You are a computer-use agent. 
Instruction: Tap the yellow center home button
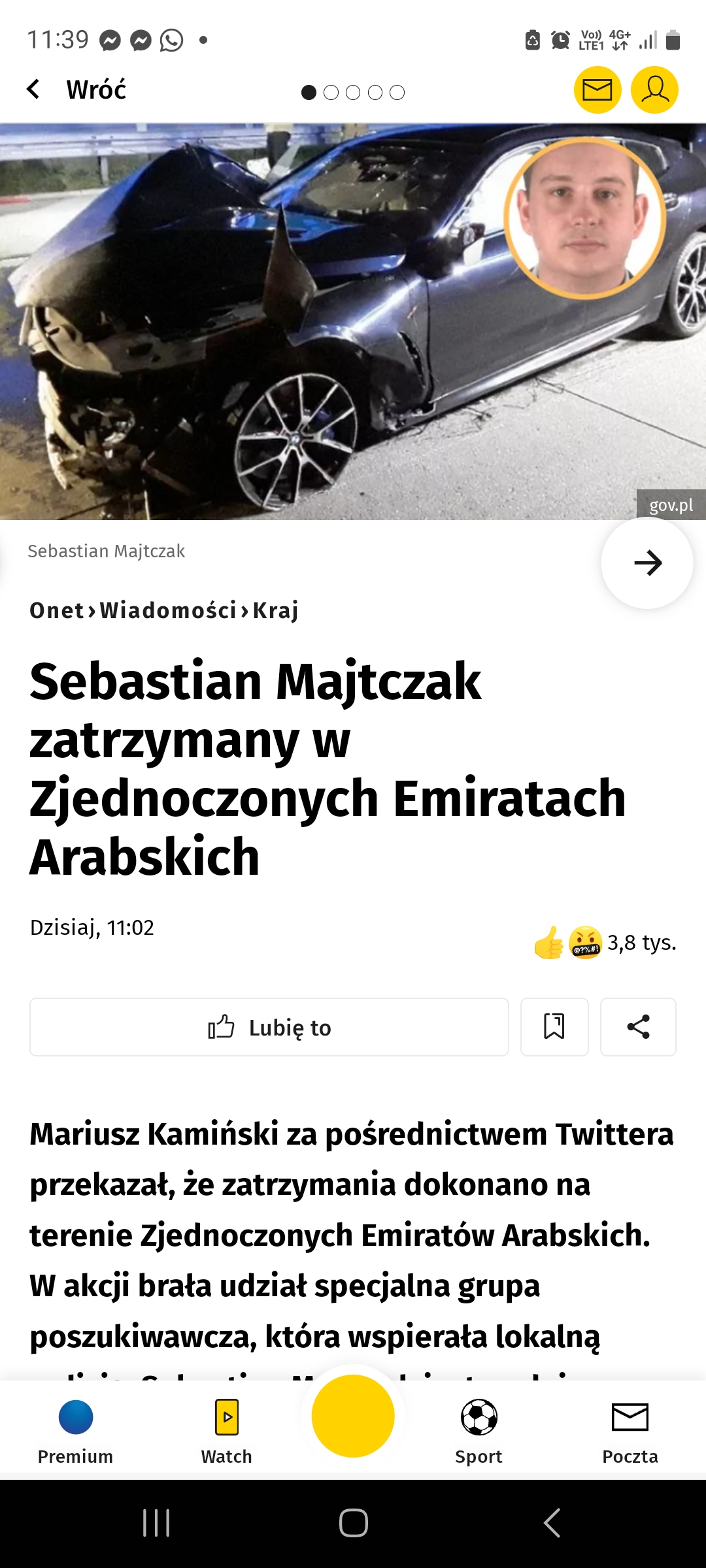tap(353, 1416)
